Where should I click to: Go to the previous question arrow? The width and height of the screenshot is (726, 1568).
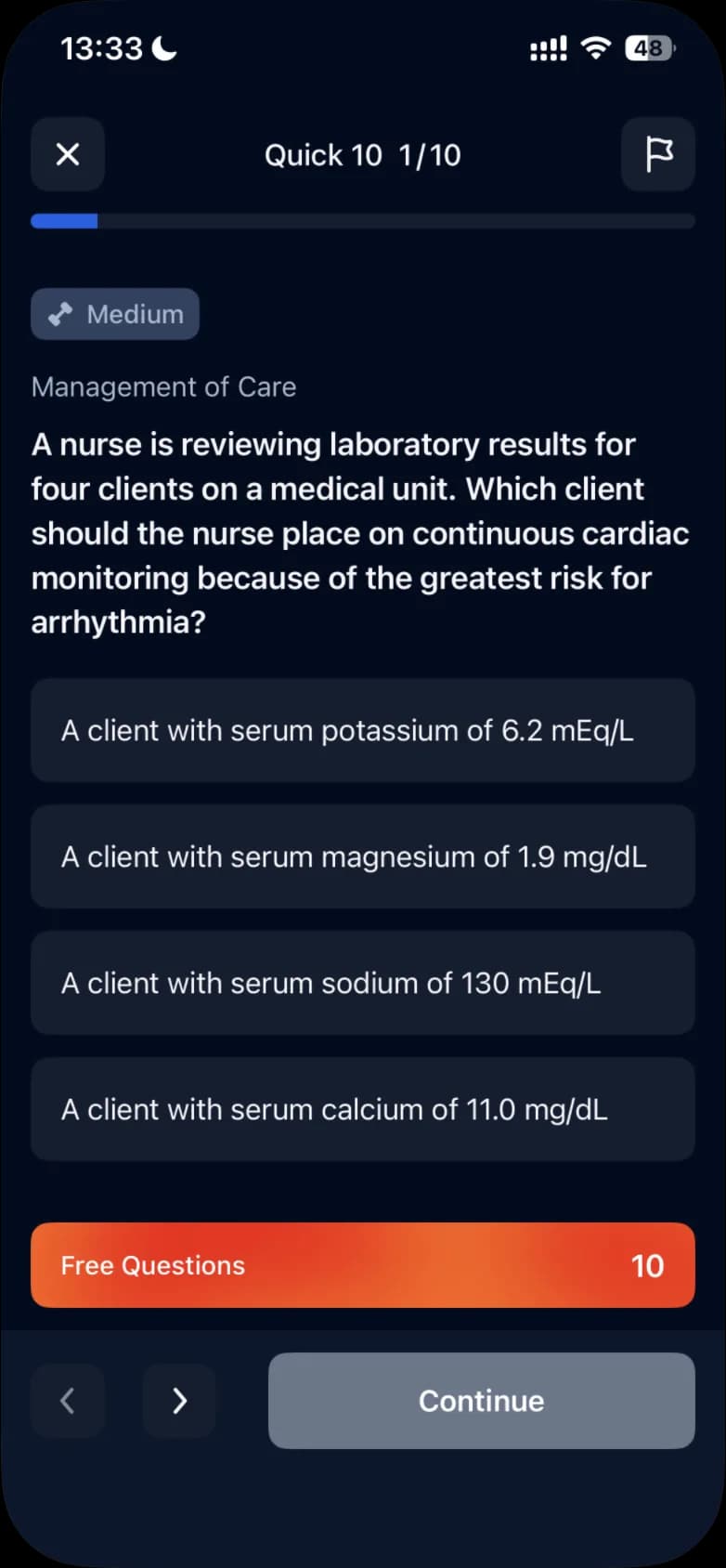[68, 1401]
